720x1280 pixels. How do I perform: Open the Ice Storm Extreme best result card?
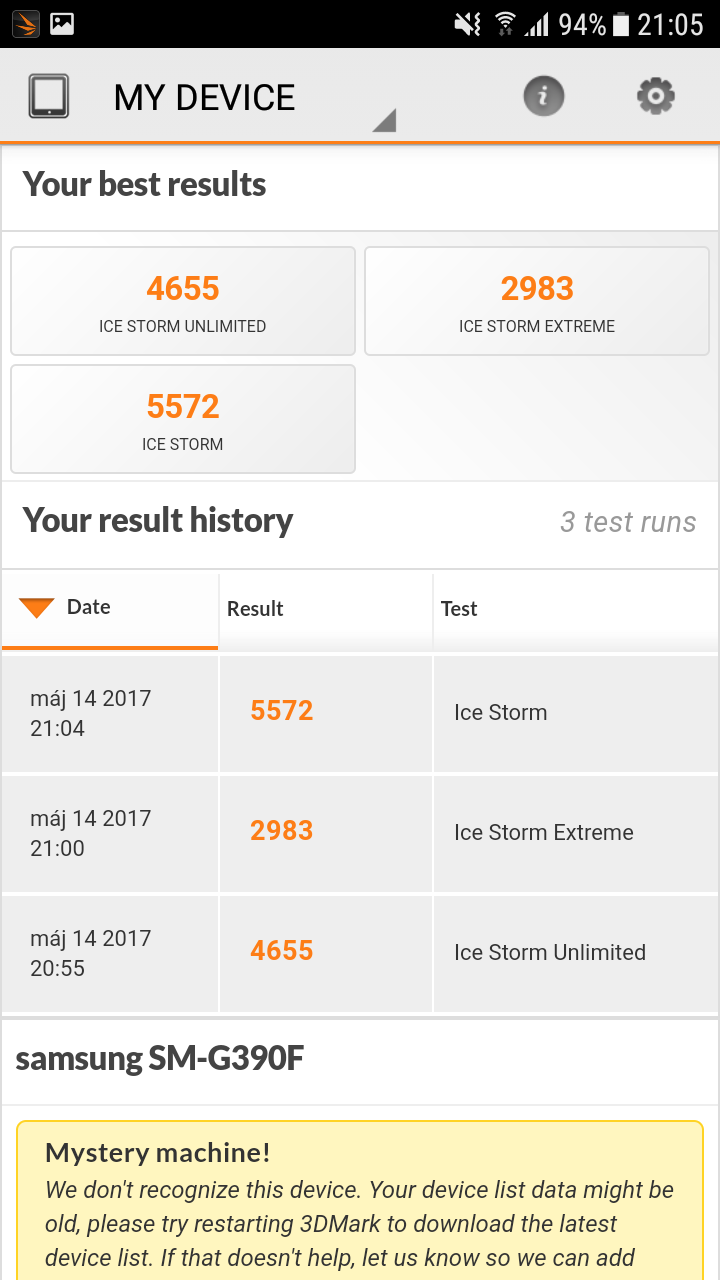click(537, 301)
